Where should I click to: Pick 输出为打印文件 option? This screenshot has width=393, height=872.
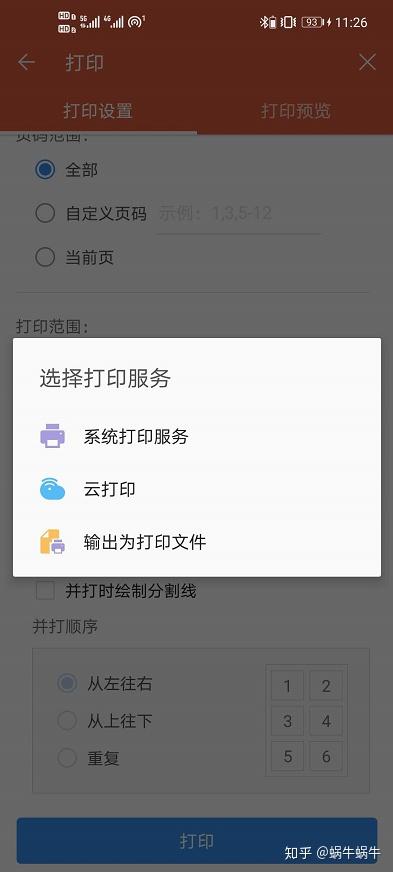(197, 542)
